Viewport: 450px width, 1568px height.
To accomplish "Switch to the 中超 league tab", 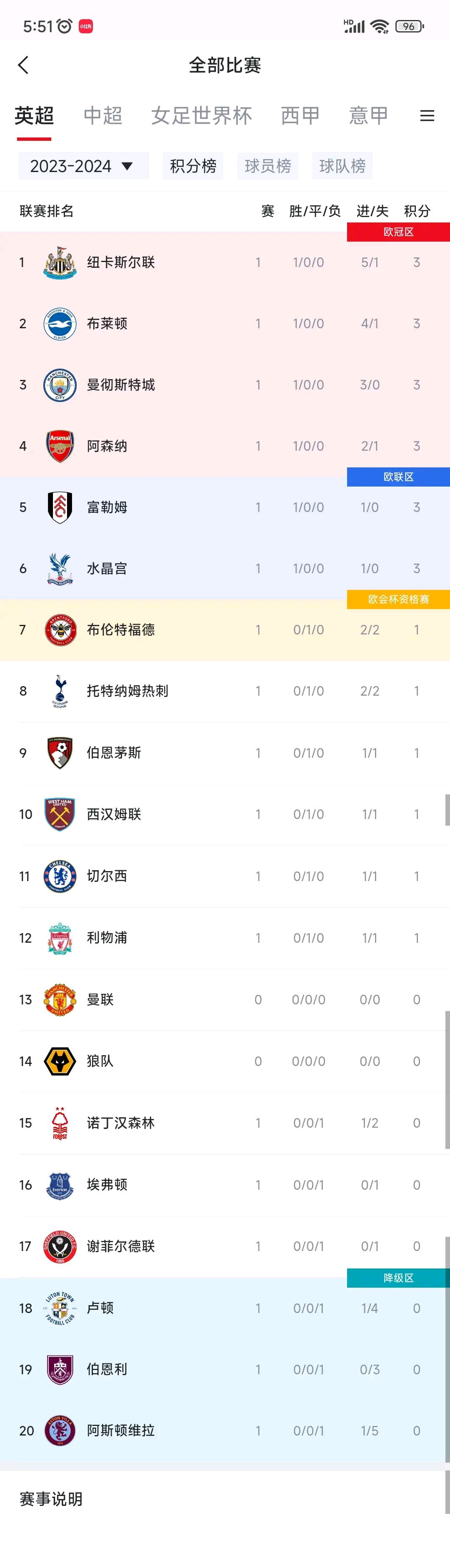I will pyautogui.click(x=103, y=115).
